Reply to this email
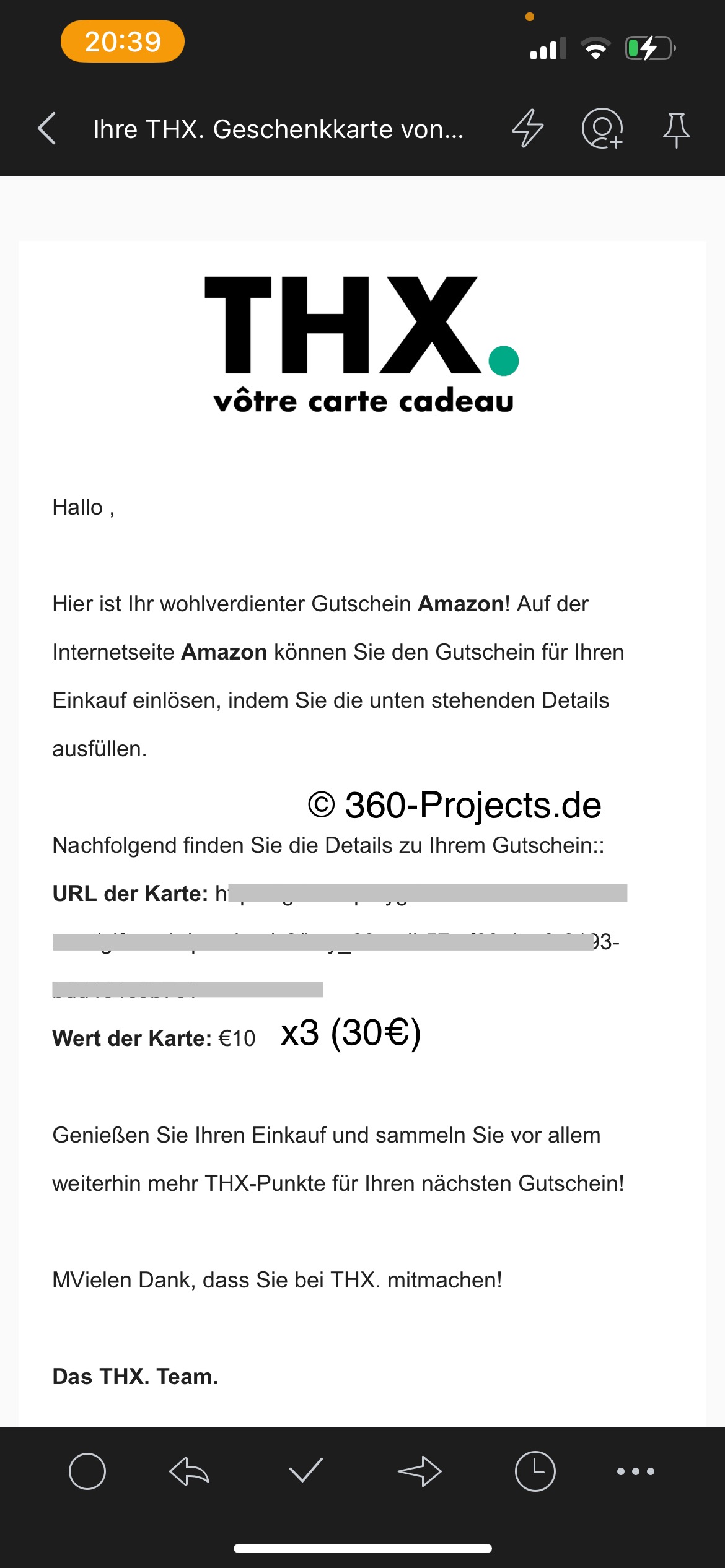This screenshot has width=725, height=1568. pyautogui.click(x=190, y=1471)
